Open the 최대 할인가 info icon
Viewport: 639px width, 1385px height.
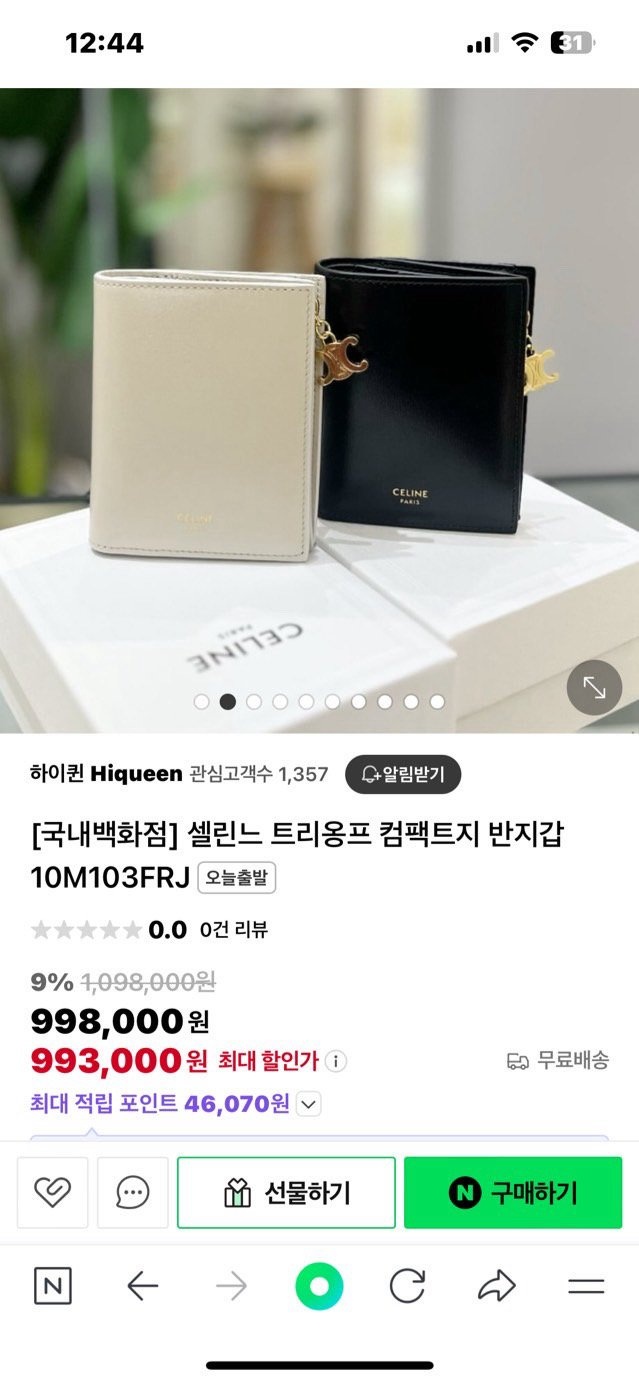point(337,1060)
